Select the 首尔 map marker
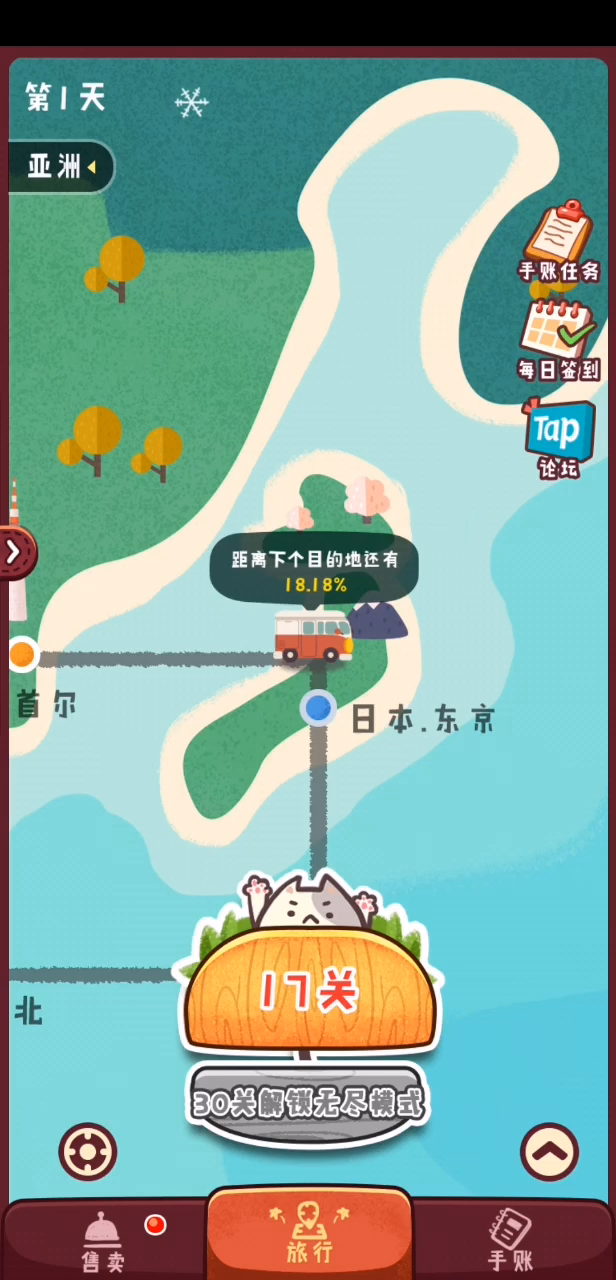This screenshot has height=1280, width=616. pos(22,655)
